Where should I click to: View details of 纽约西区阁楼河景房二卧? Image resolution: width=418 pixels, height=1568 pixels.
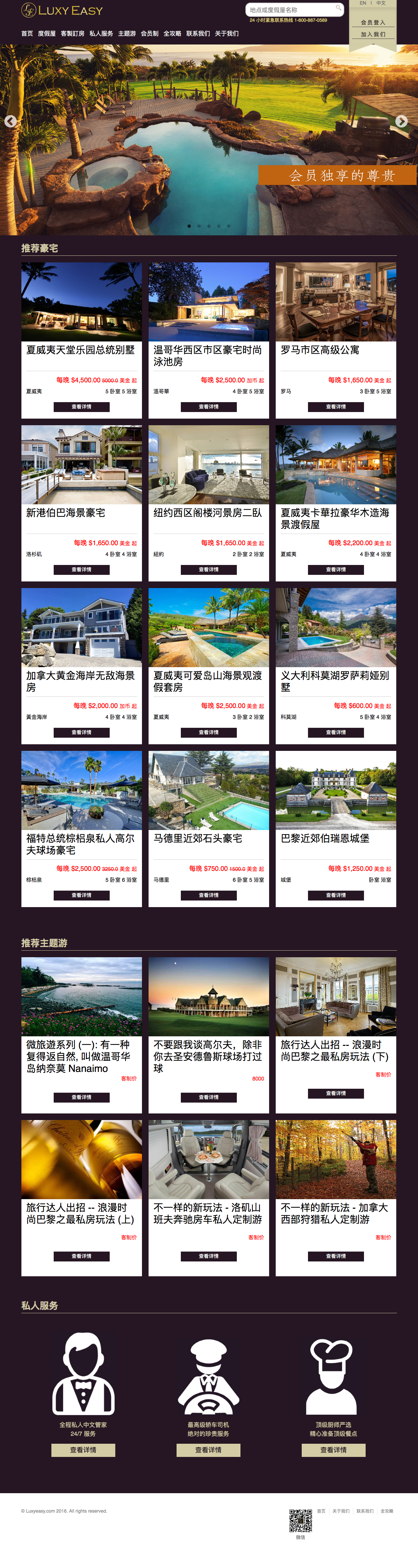pyautogui.click(x=209, y=570)
